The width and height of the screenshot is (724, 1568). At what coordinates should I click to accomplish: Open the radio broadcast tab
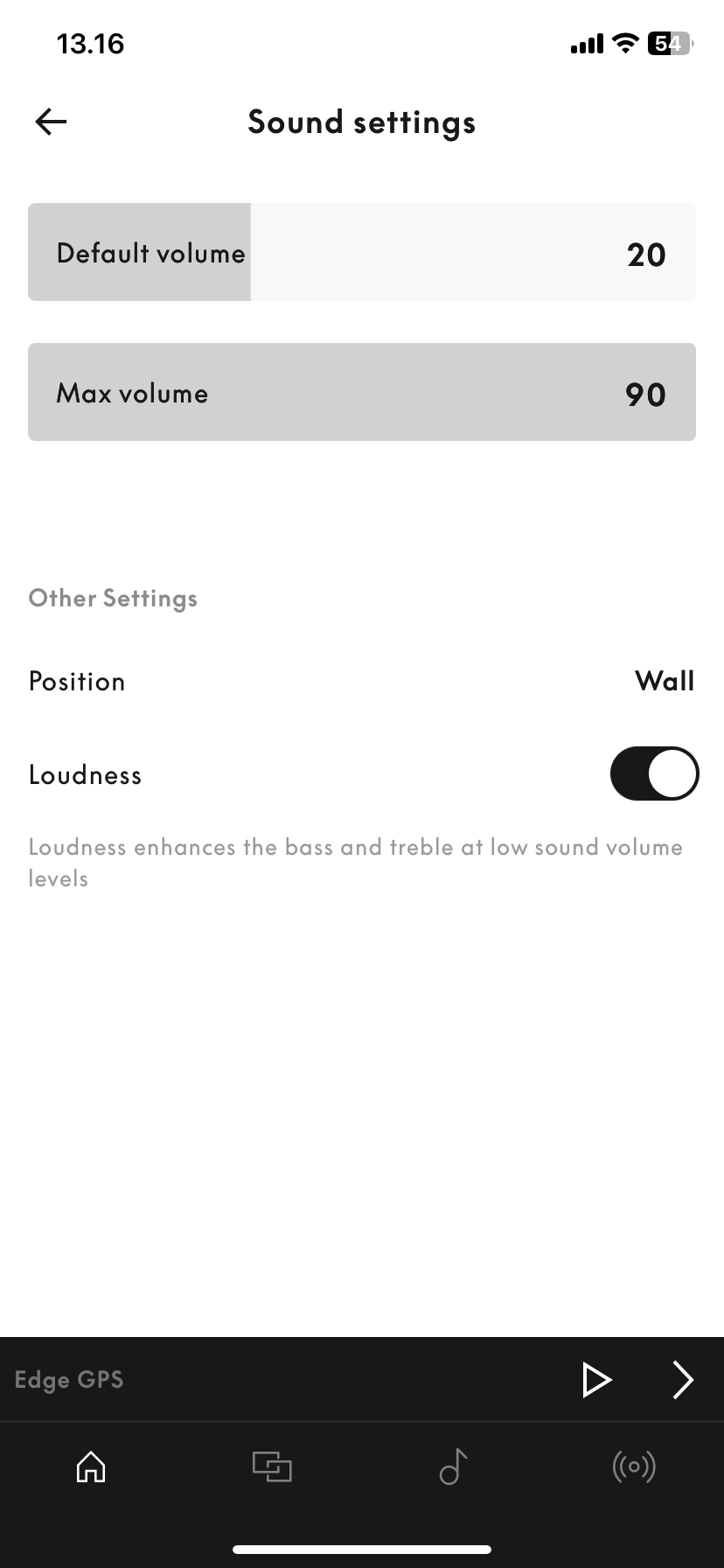634,1466
